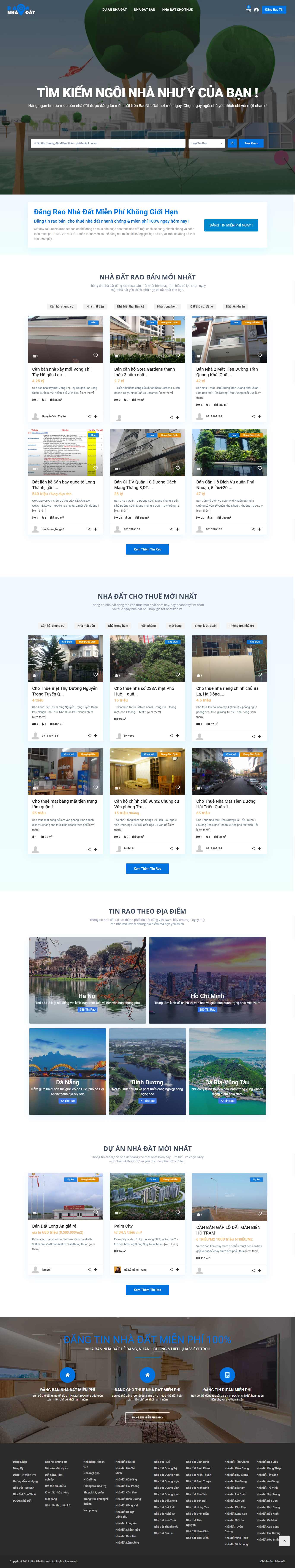The height and width of the screenshot is (1568, 295).
Task: Open the Dự Án Nhà Đất menu
Action: coord(114,10)
